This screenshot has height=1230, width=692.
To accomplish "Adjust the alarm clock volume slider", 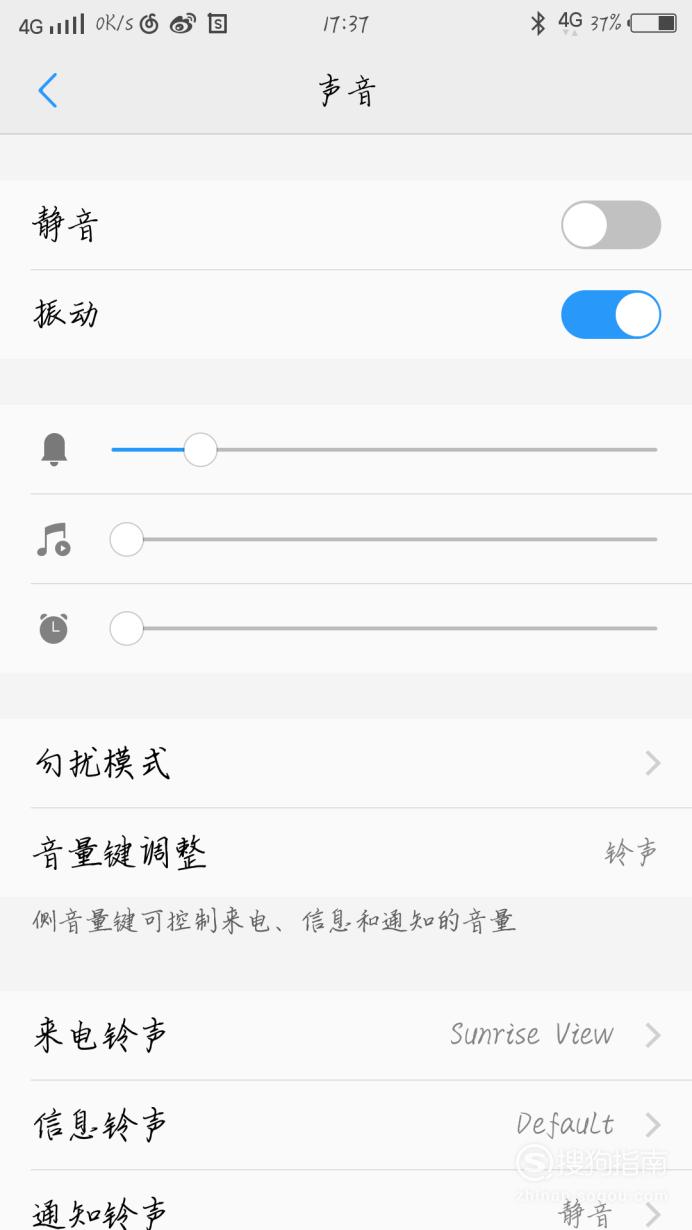I will [x=384, y=629].
